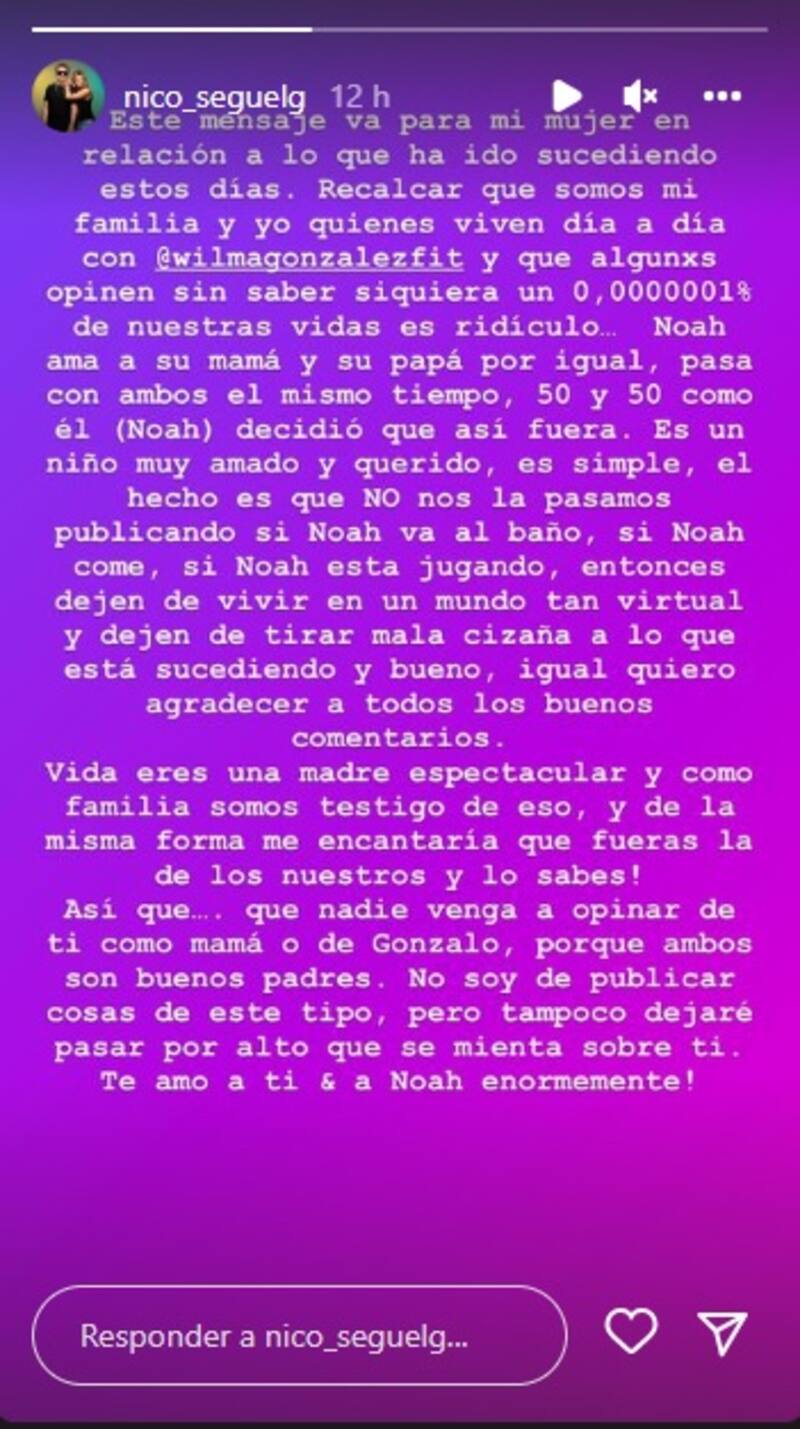800x1429 pixels.
Task: Tap the nico_seguelg username
Action: [x=214, y=97]
